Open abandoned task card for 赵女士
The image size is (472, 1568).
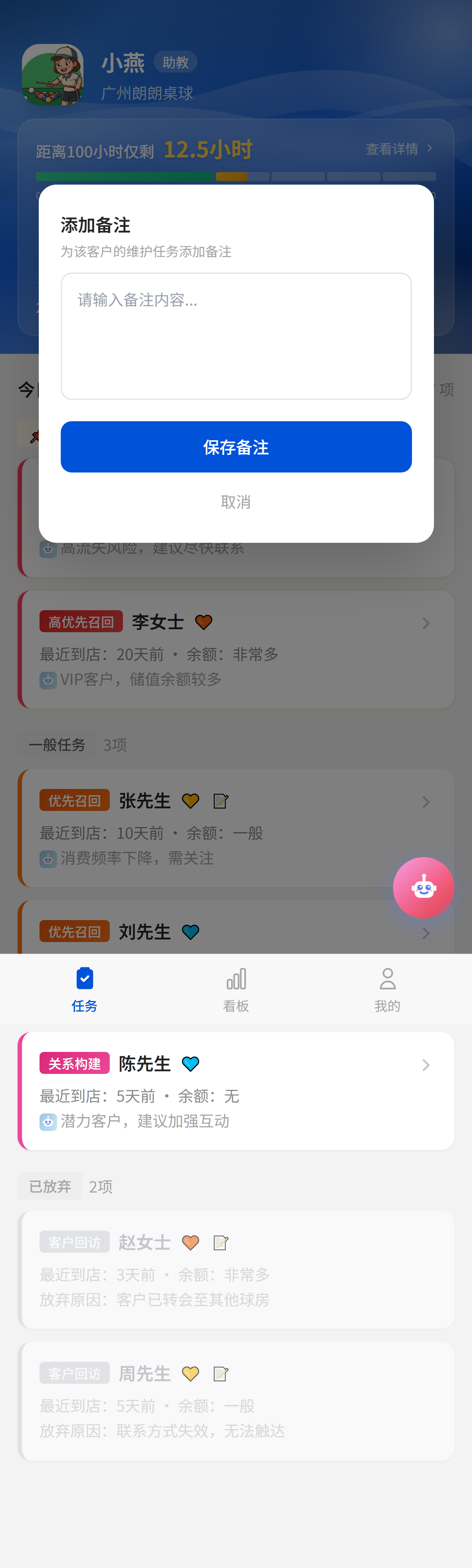coord(236,1270)
